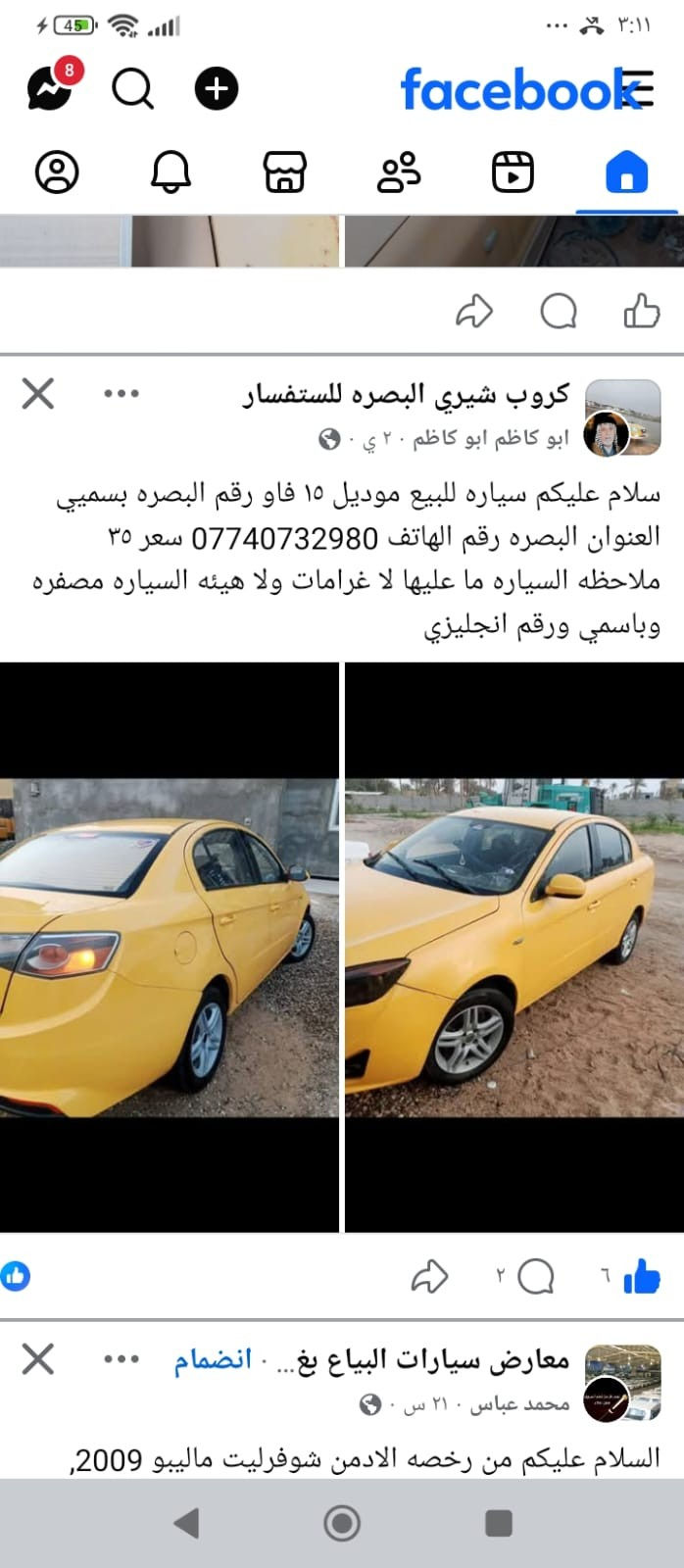This screenshot has width=684, height=1568.
Task: Switch to the Home tab
Action: coord(626,172)
